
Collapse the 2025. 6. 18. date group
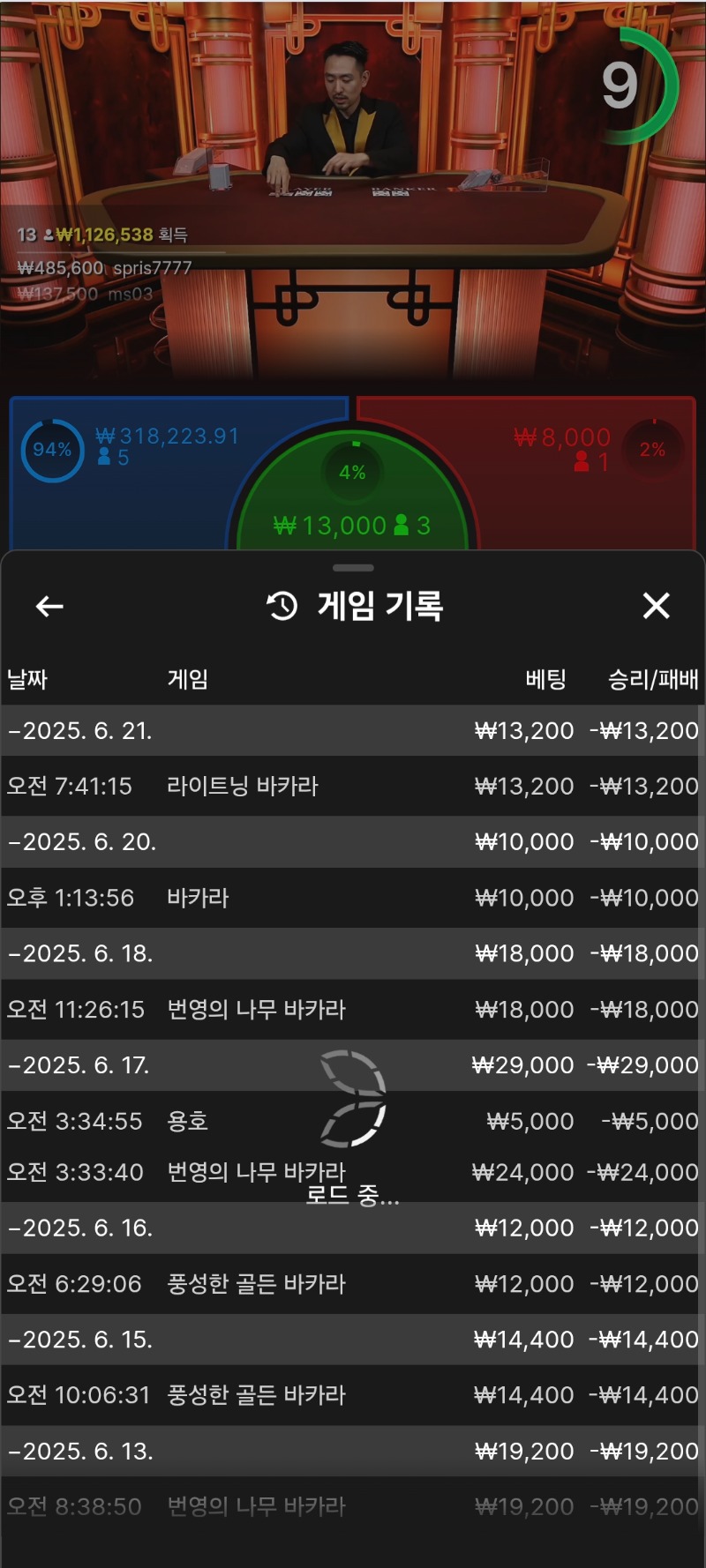79,953
